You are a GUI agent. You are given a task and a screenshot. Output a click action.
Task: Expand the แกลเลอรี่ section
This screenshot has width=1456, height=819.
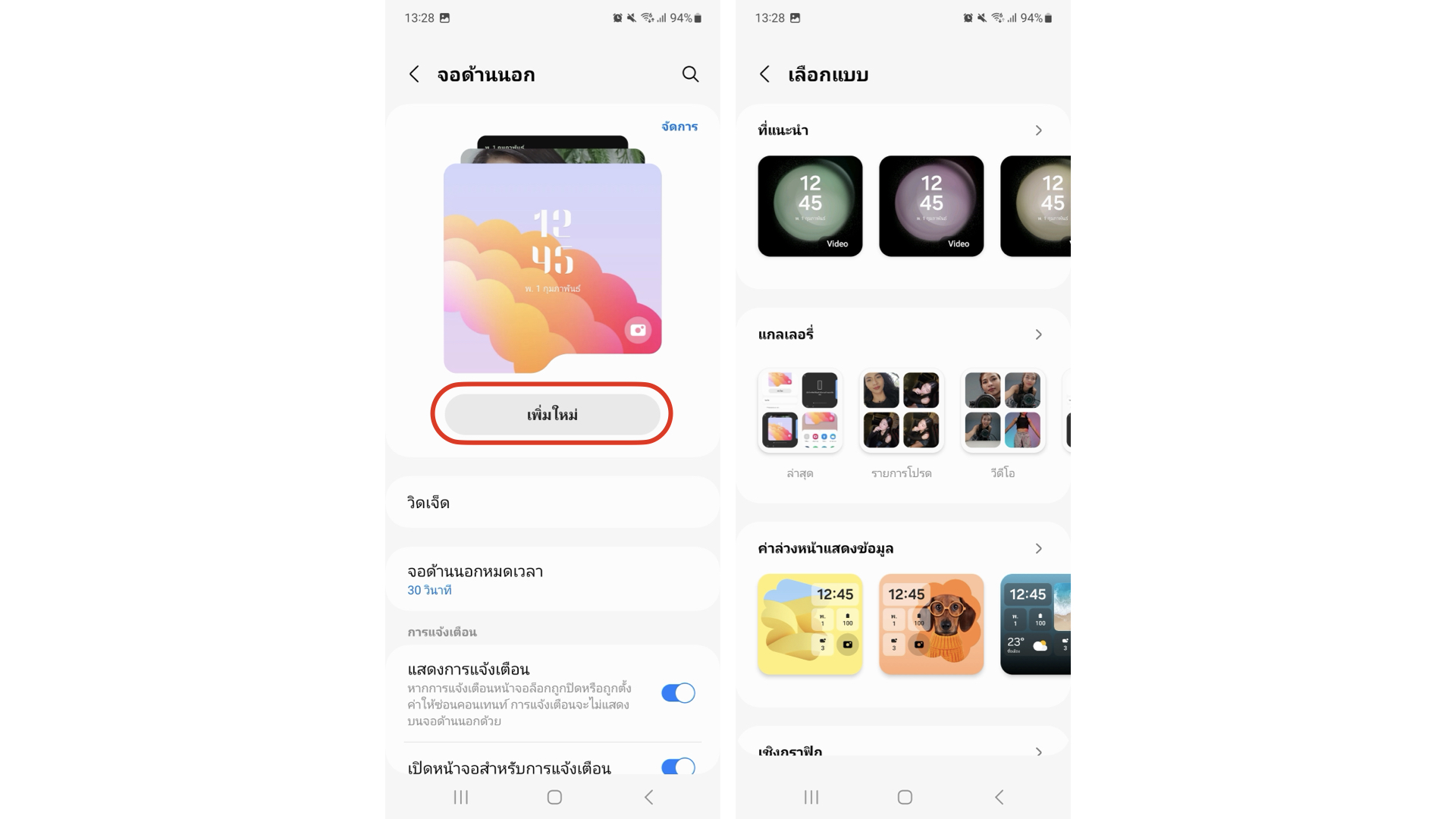(x=1038, y=334)
